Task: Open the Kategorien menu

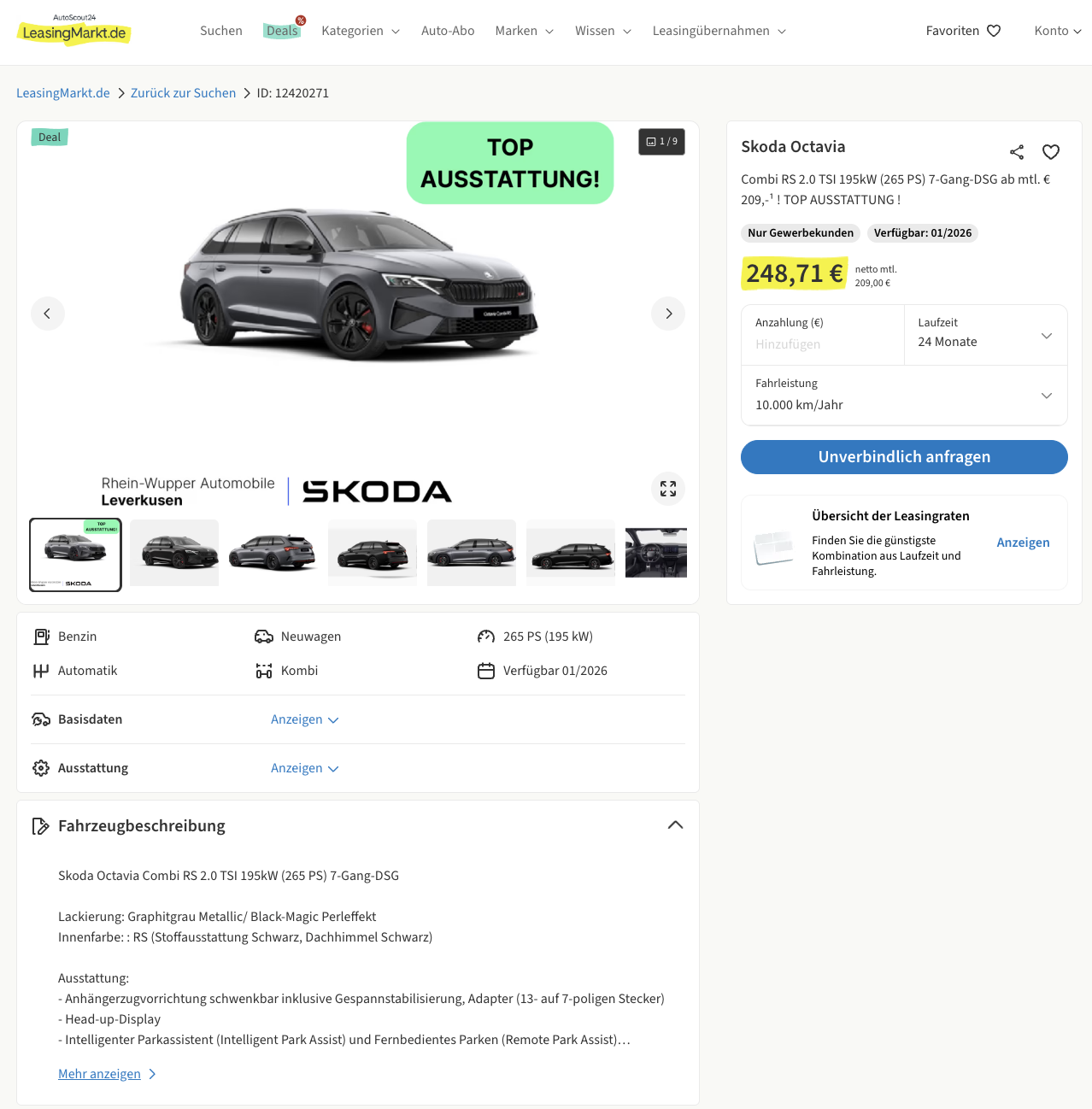Action: click(x=360, y=31)
